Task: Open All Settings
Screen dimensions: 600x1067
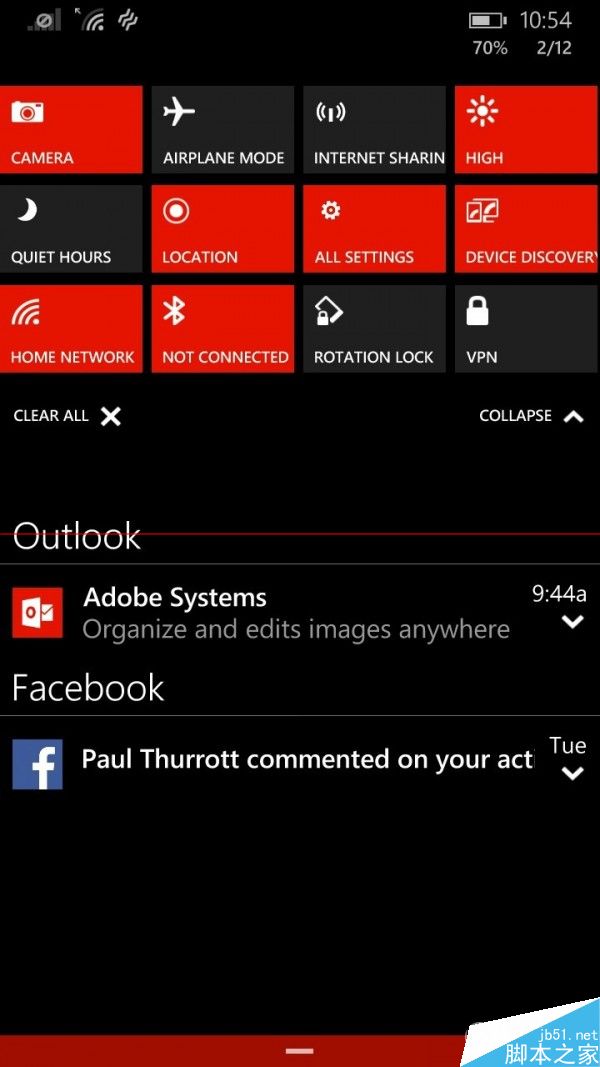Action: pyautogui.click(x=374, y=229)
